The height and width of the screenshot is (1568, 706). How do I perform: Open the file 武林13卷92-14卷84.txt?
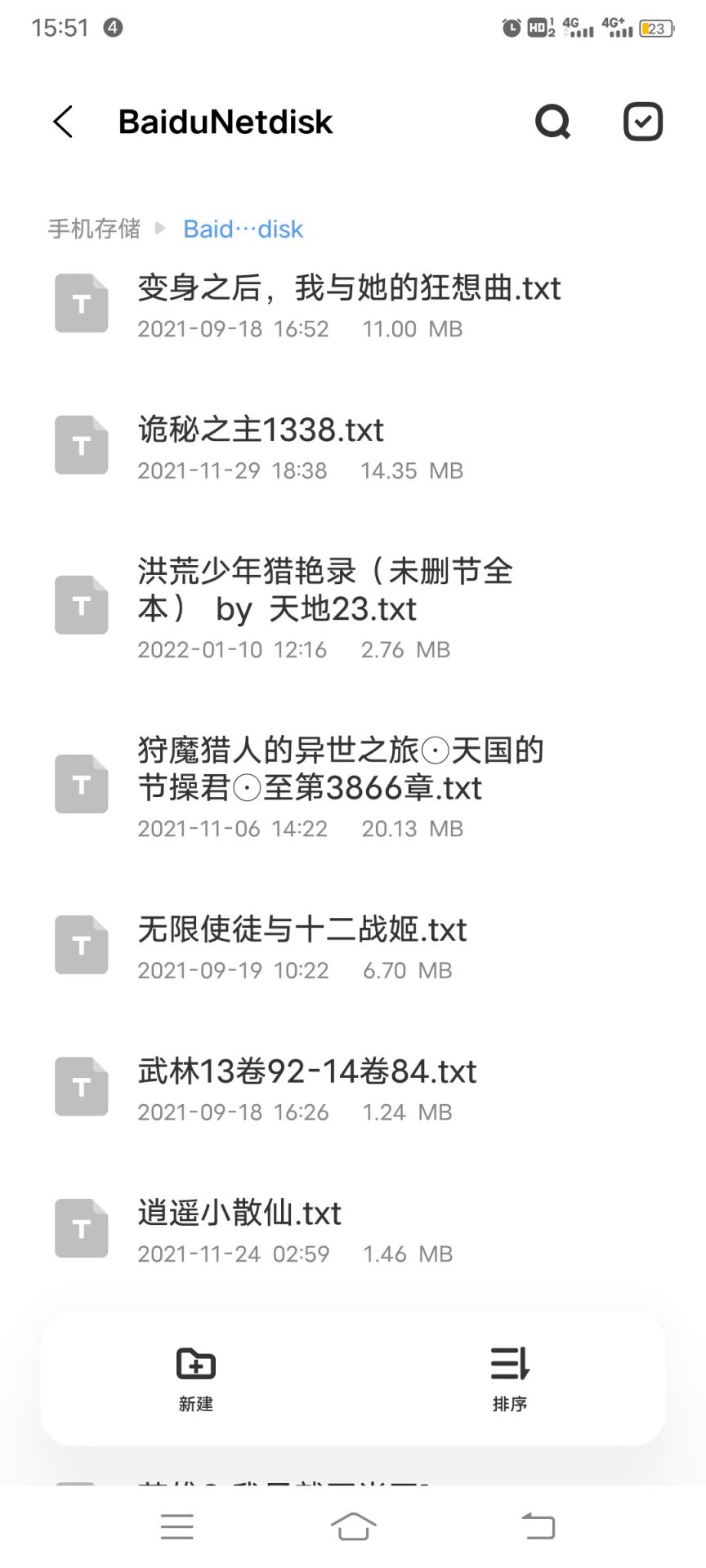pyautogui.click(x=306, y=1088)
